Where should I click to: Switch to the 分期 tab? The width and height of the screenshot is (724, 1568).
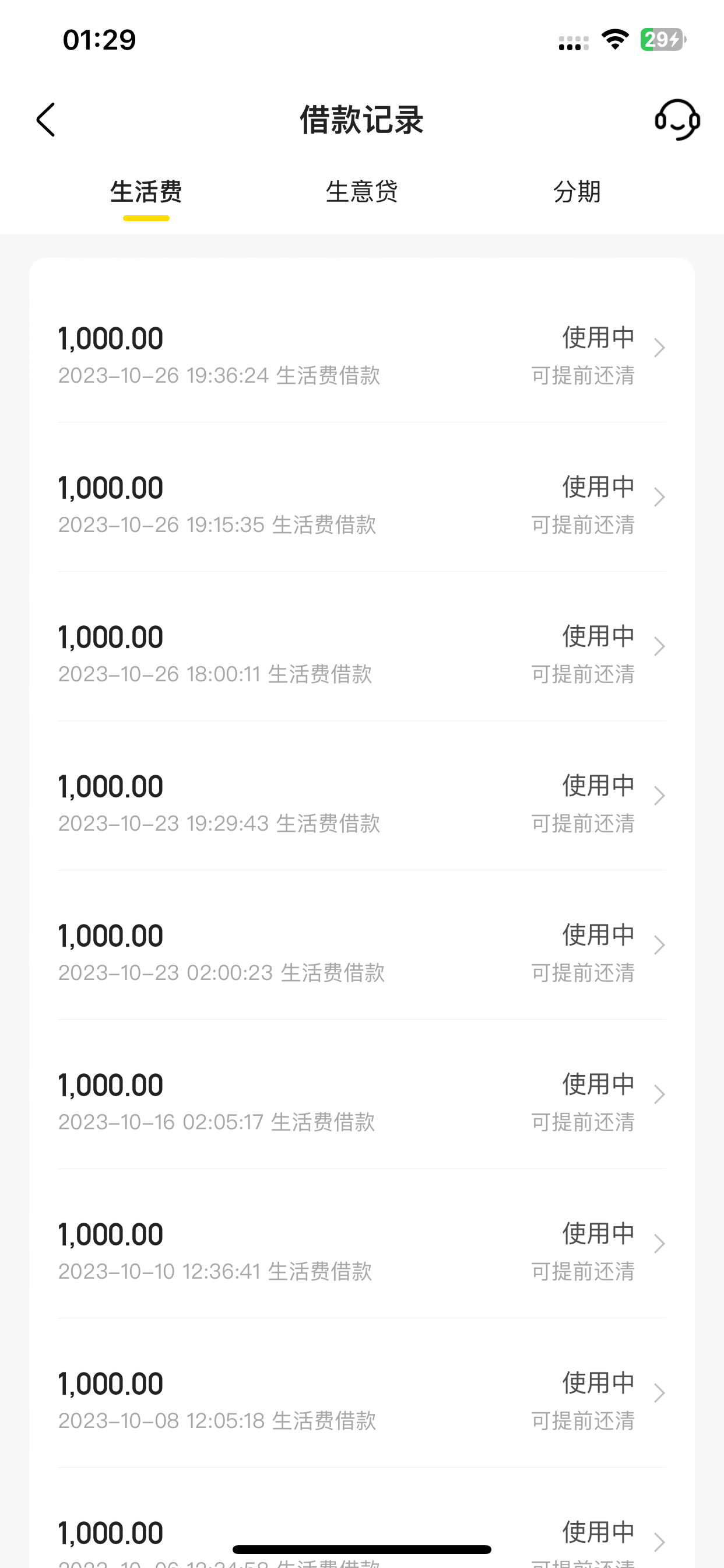[577, 192]
